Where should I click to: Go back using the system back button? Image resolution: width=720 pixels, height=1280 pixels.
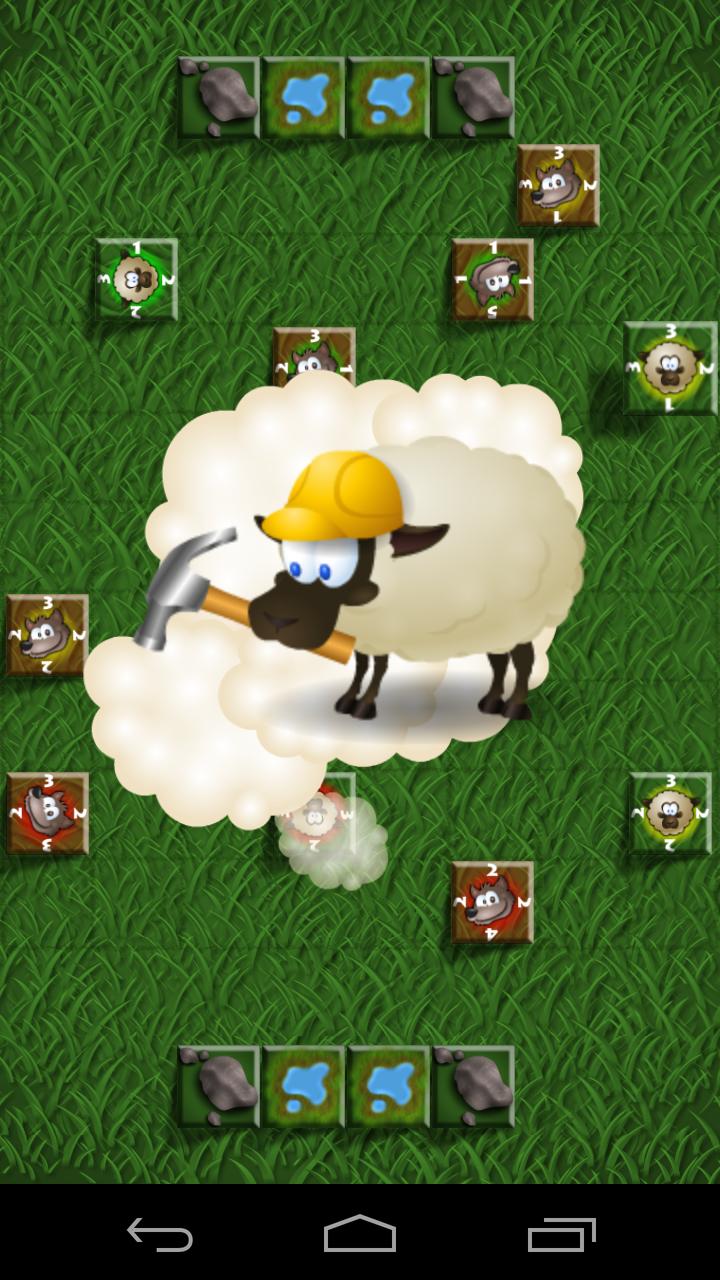click(x=160, y=1234)
